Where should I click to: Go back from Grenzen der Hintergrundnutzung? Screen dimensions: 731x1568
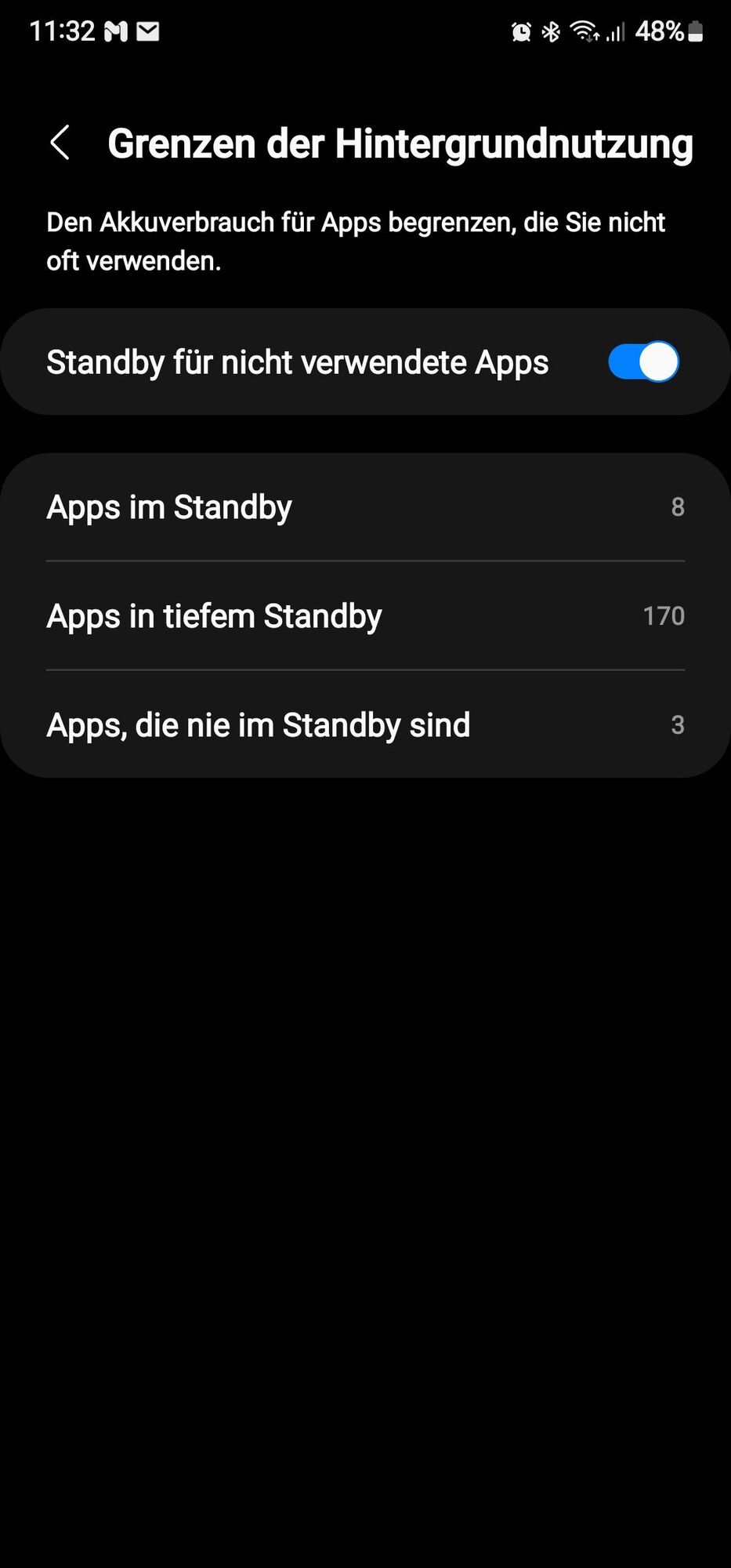click(x=60, y=143)
